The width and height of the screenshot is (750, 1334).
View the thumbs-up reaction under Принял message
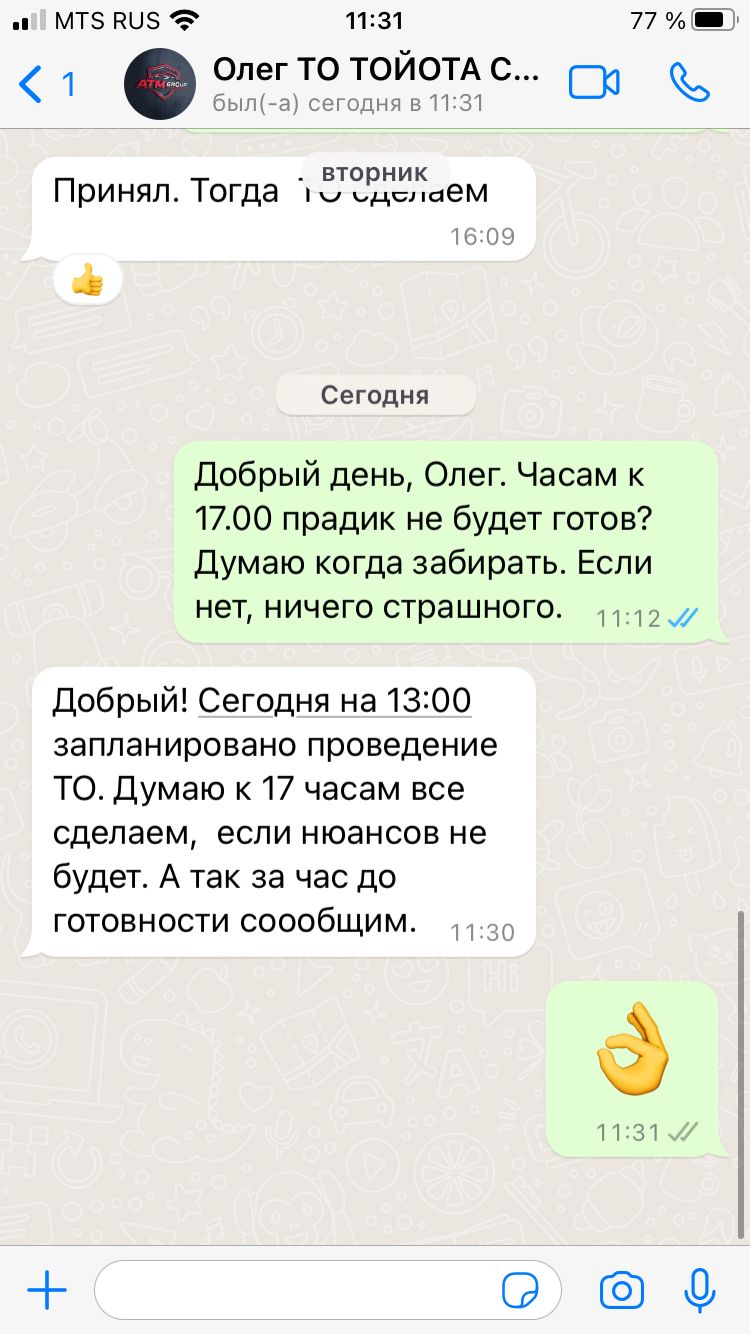point(88,281)
